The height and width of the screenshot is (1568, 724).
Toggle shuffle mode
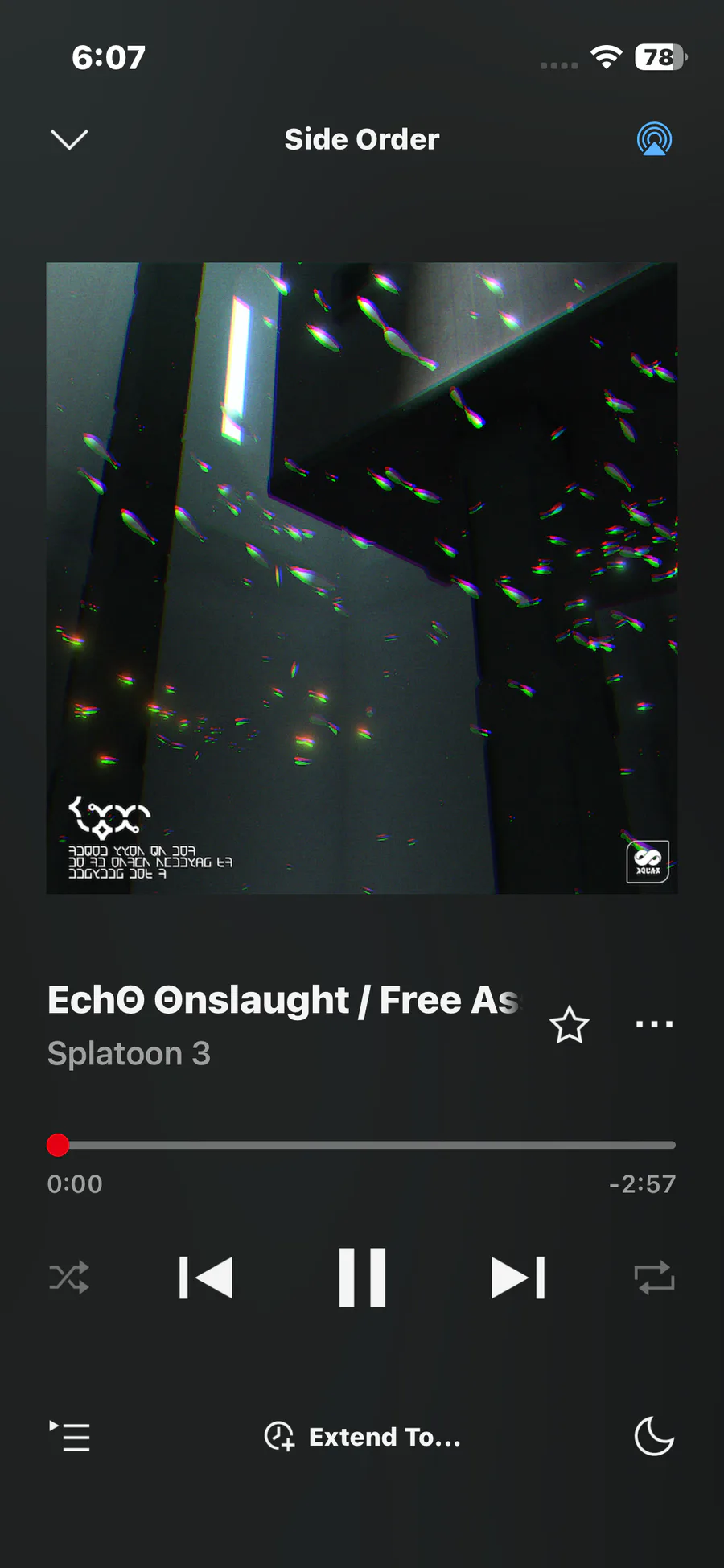click(69, 1278)
